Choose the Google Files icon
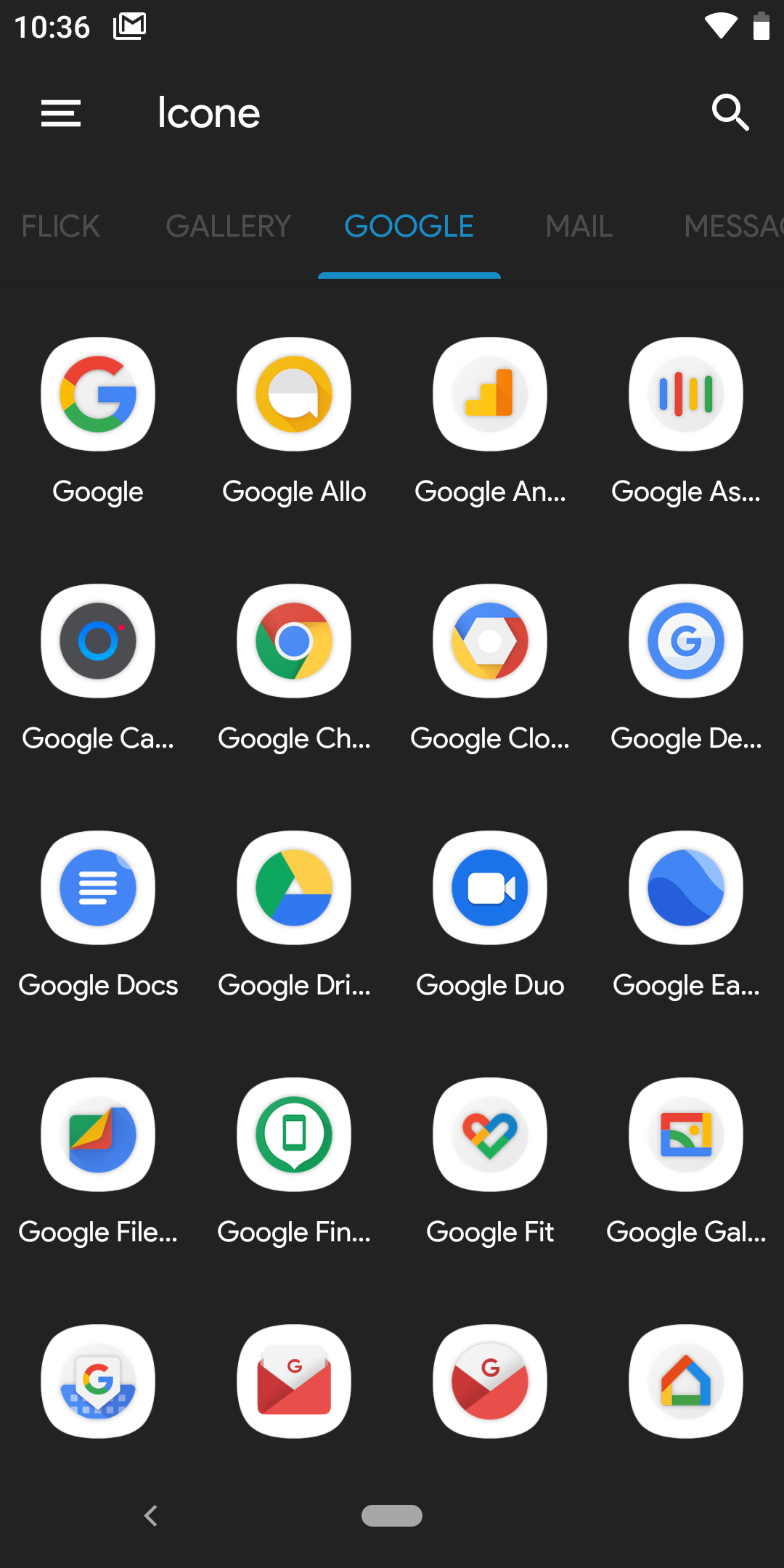This screenshot has height=1568, width=784. [x=98, y=1135]
